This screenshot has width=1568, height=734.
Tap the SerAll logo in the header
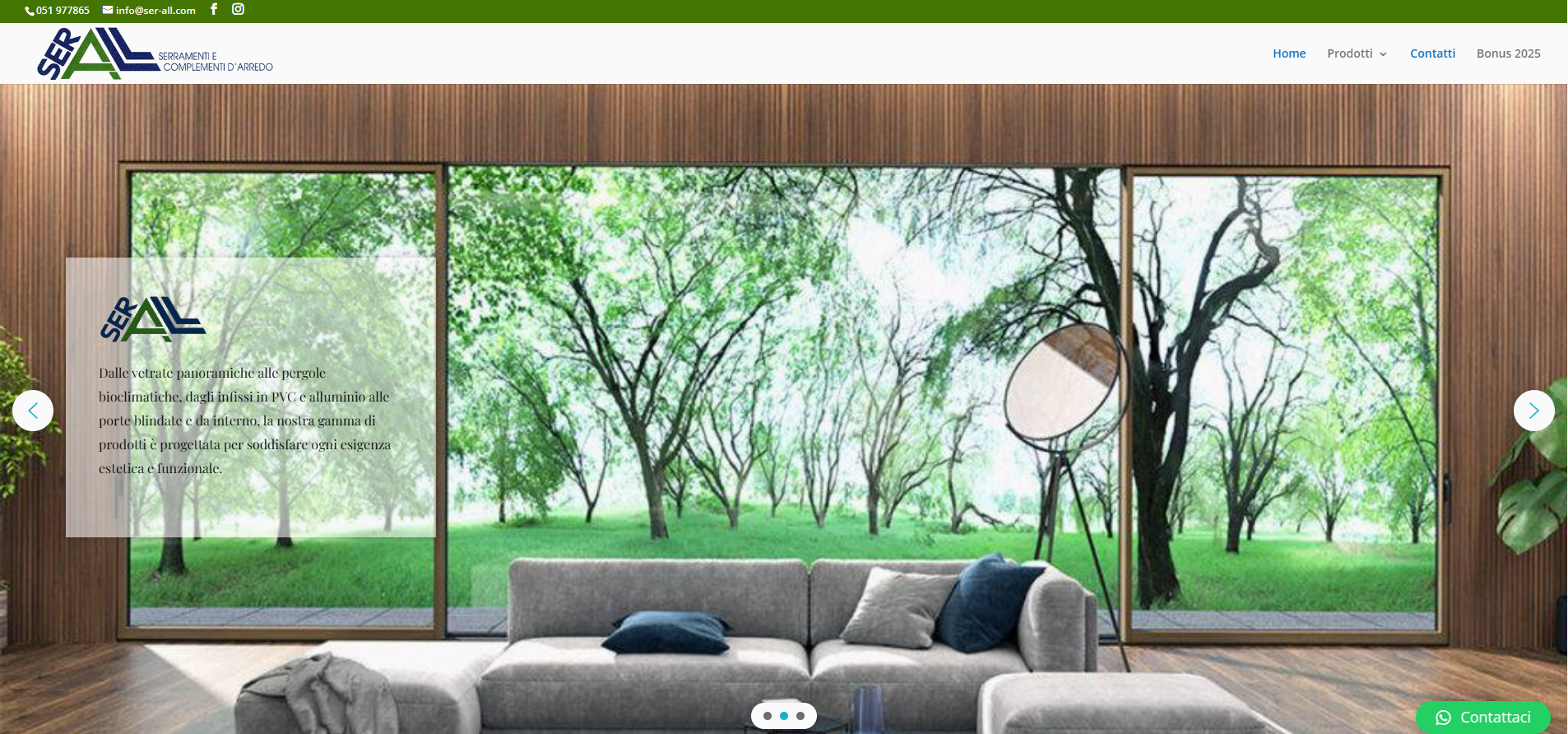tap(155, 54)
